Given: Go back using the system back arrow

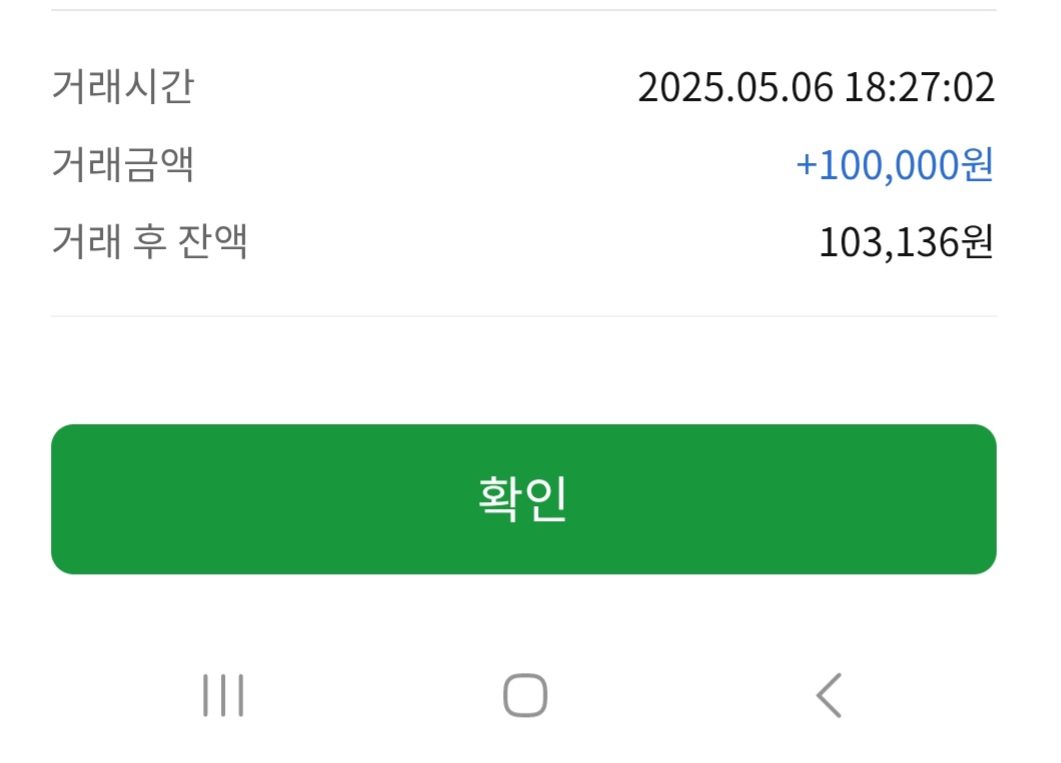Looking at the screenshot, I should pyautogui.click(x=828, y=695).
